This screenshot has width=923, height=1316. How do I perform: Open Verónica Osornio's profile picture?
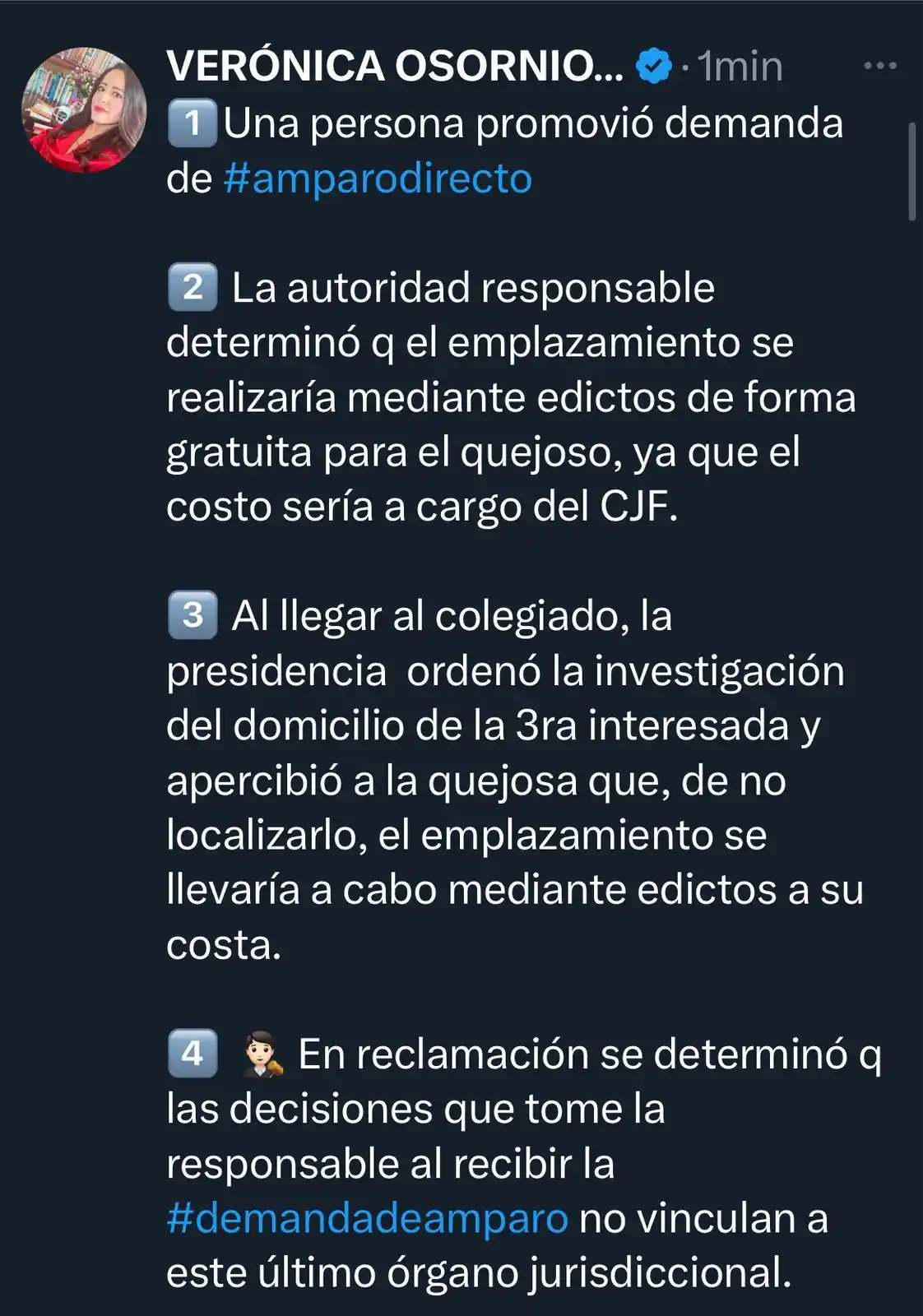(x=84, y=109)
